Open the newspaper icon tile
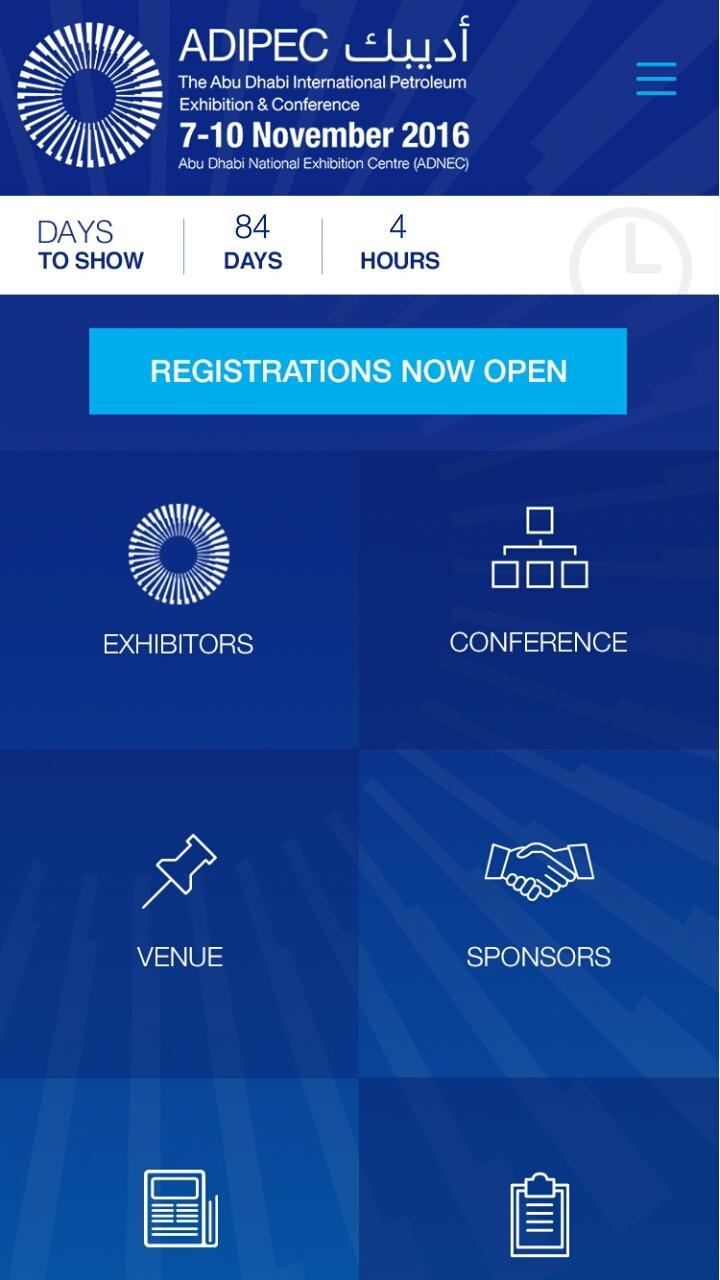 180,1208
